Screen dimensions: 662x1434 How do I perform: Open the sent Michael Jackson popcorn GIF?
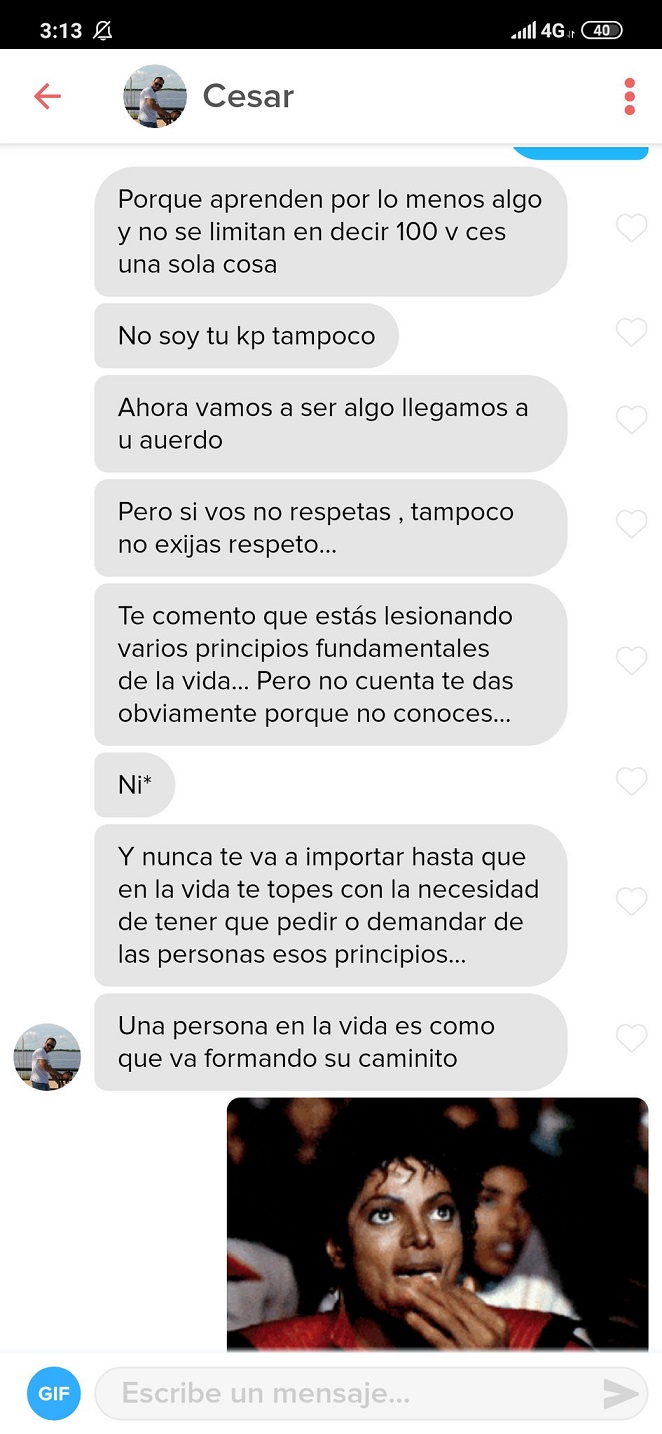click(437, 1224)
